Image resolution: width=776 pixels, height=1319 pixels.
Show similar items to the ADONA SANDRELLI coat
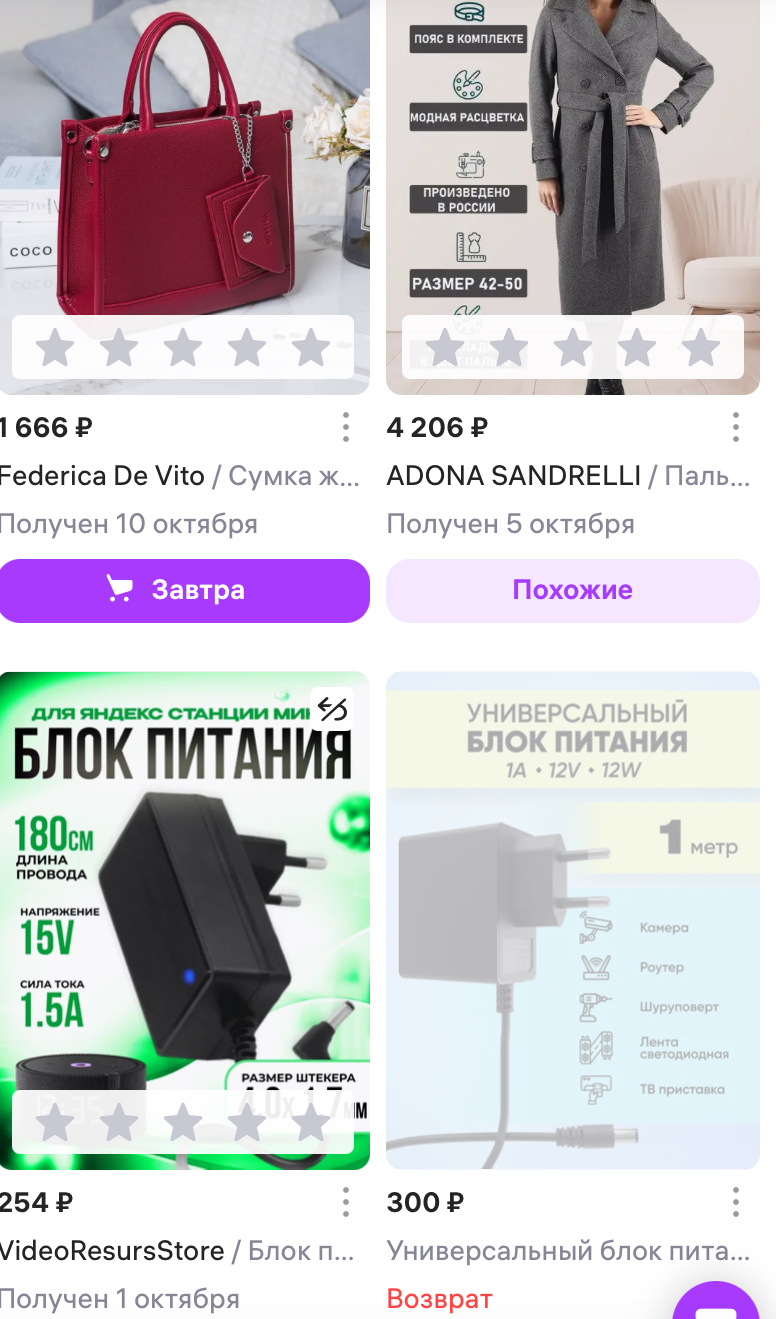572,590
